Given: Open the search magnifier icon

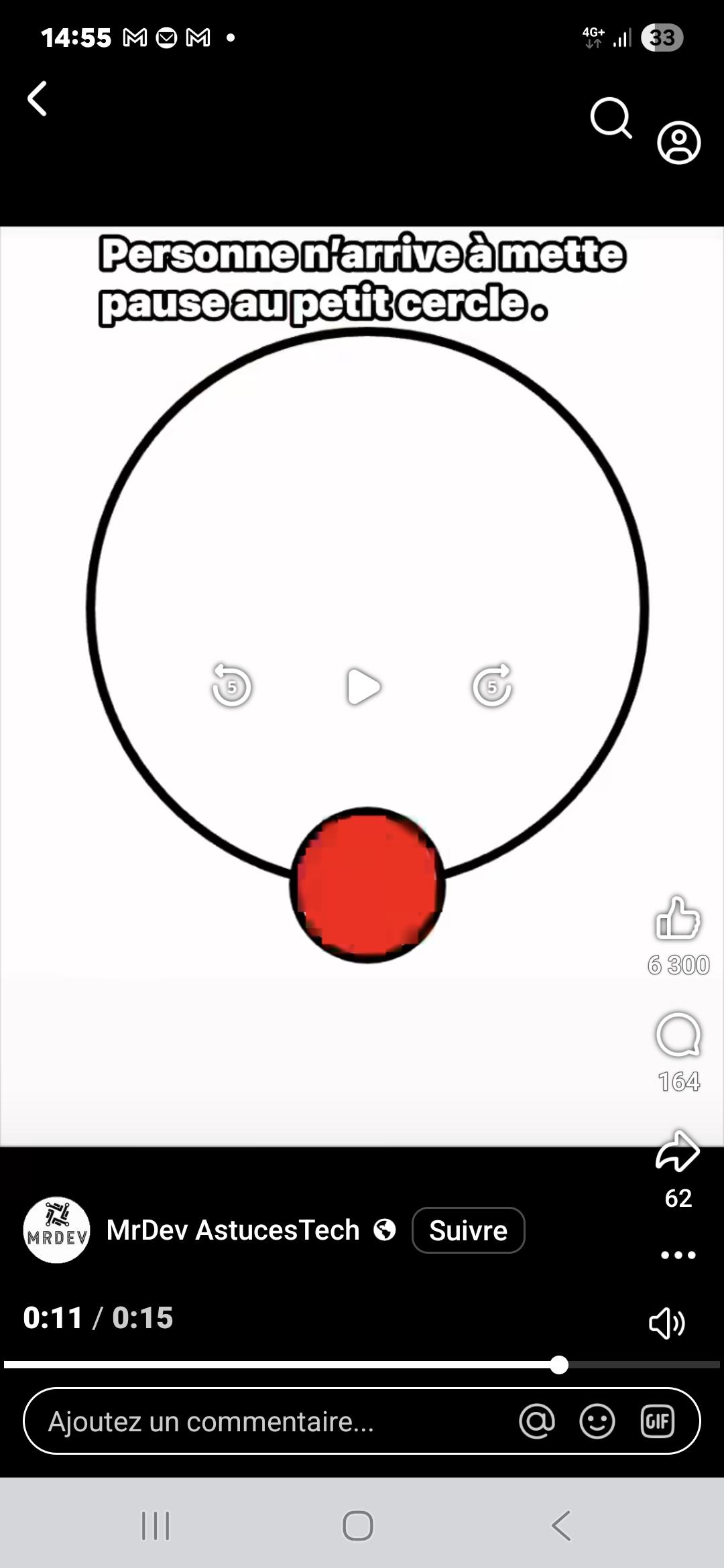Looking at the screenshot, I should pos(610,118).
